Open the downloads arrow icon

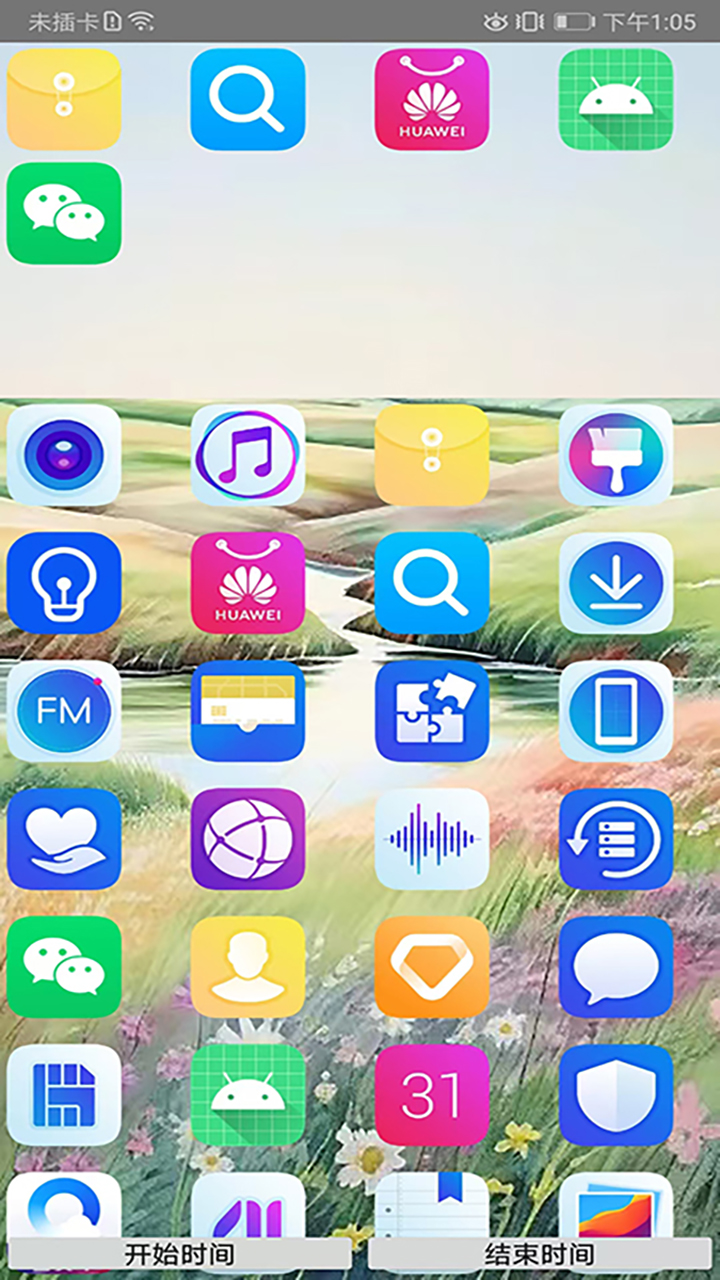click(x=616, y=583)
